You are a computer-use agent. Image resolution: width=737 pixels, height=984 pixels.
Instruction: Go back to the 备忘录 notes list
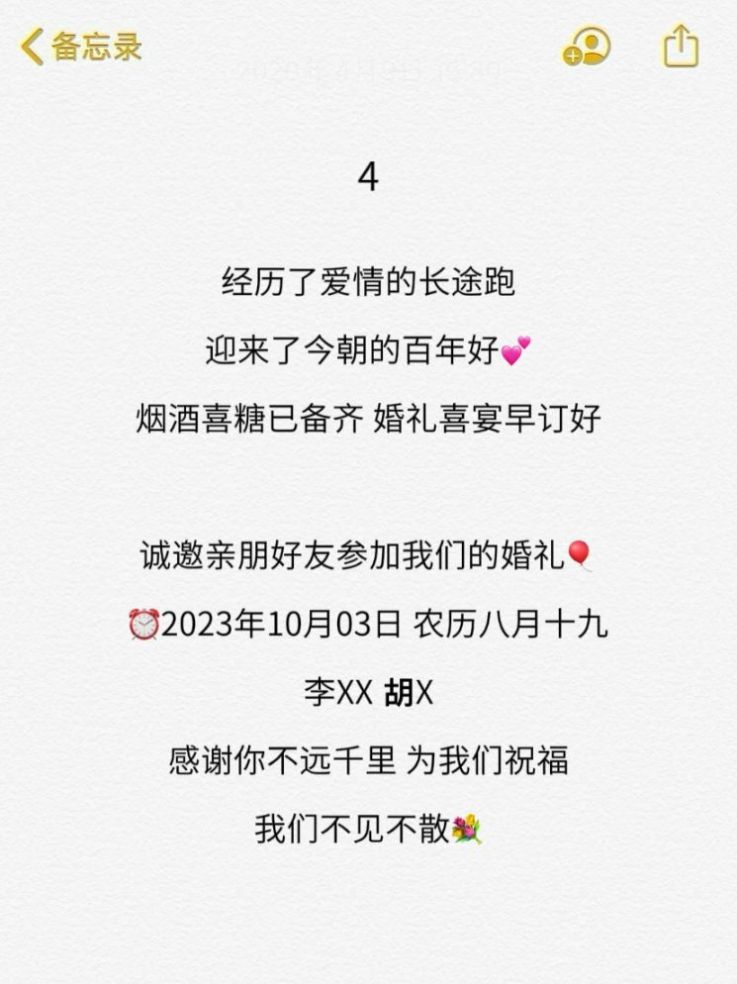point(82,46)
